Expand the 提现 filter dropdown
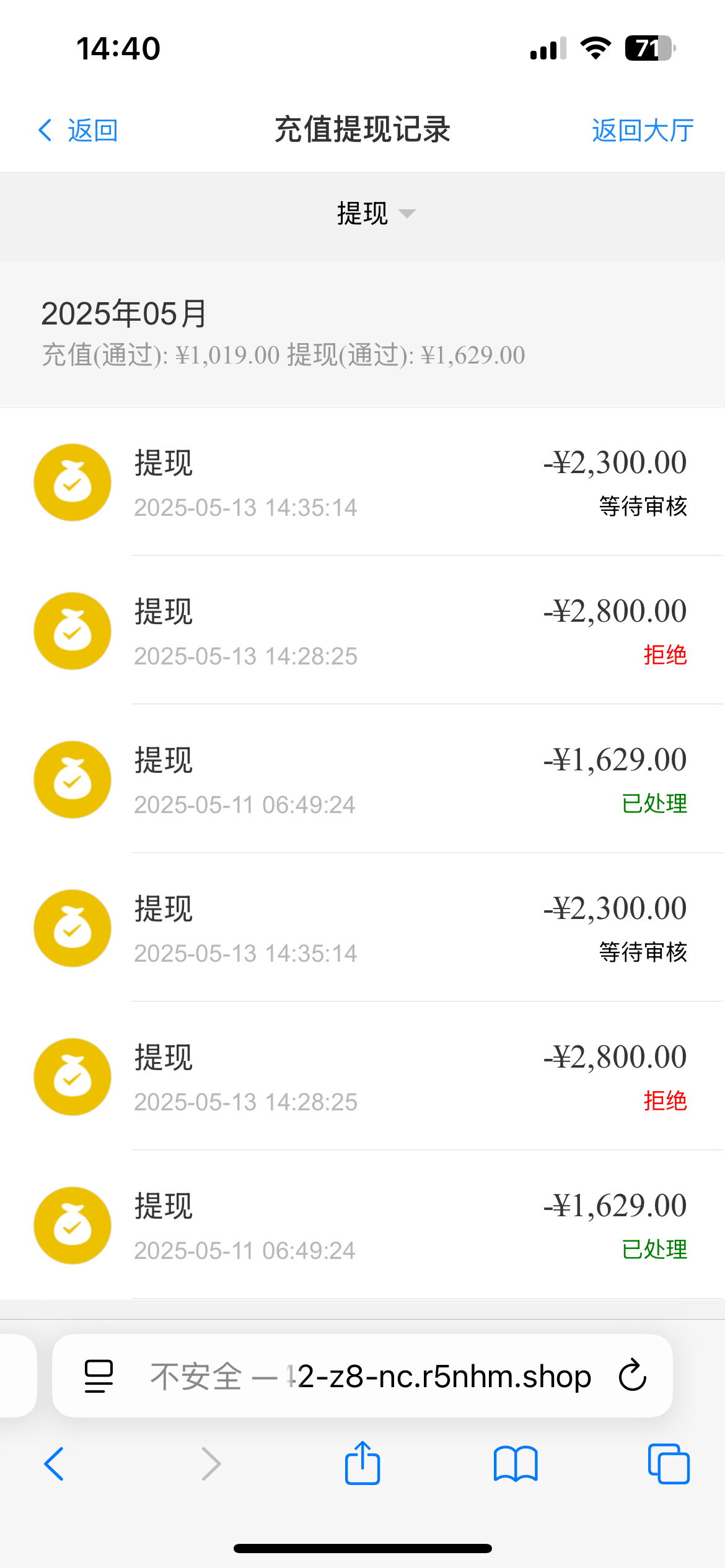 (x=374, y=214)
